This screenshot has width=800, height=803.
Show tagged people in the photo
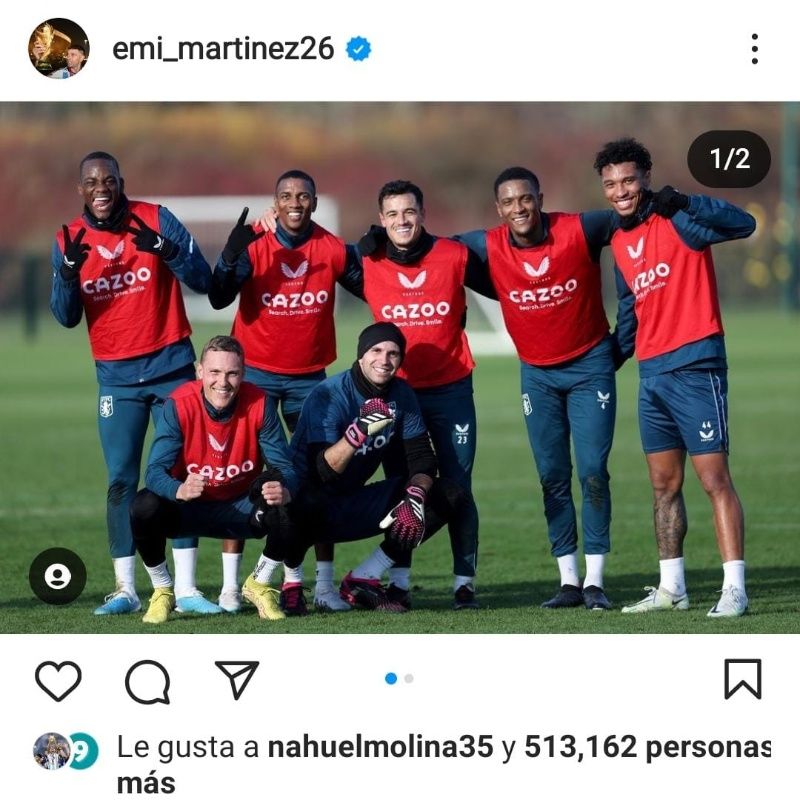pos(58,576)
